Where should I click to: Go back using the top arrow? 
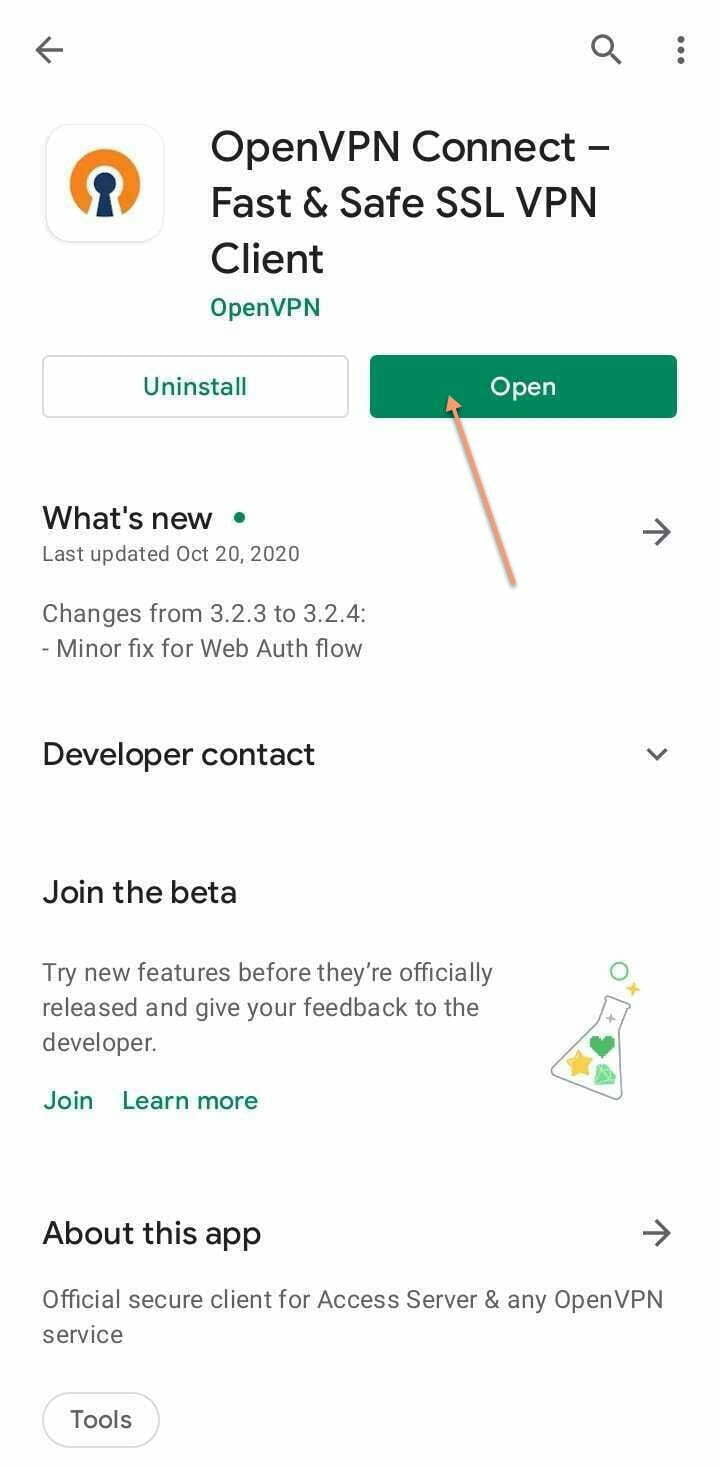pos(48,50)
